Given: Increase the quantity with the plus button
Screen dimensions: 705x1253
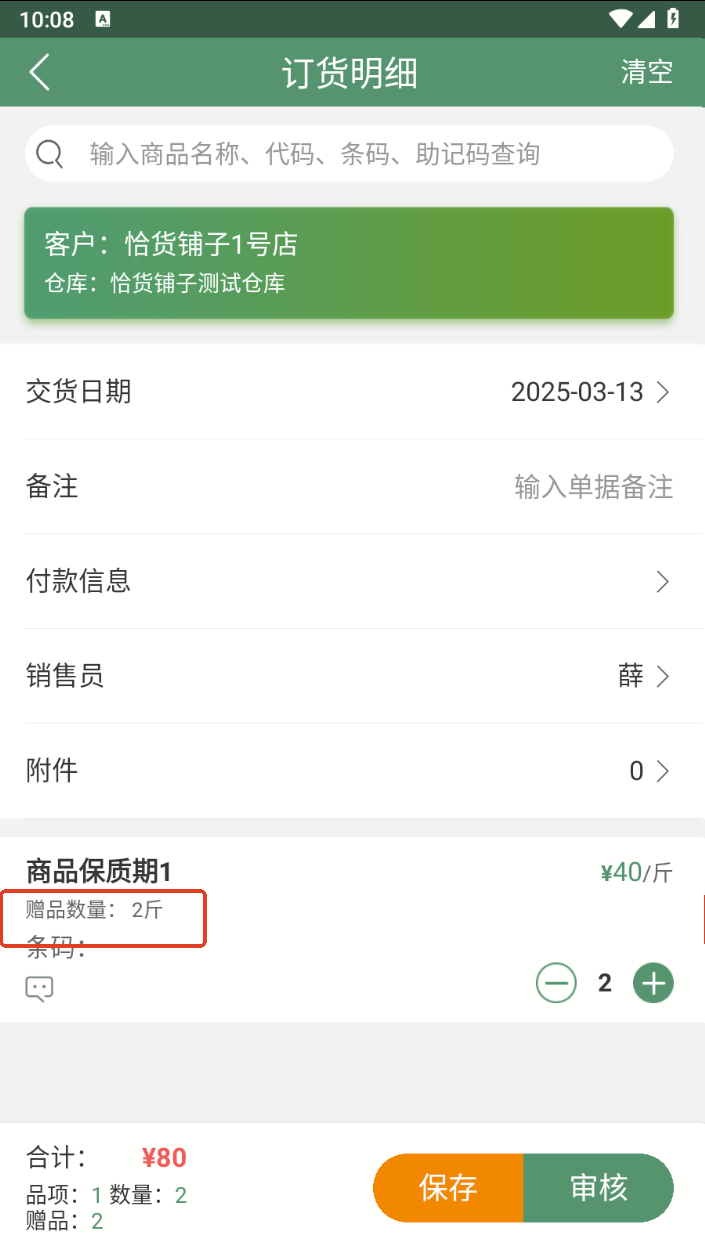Looking at the screenshot, I should [x=653, y=983].
